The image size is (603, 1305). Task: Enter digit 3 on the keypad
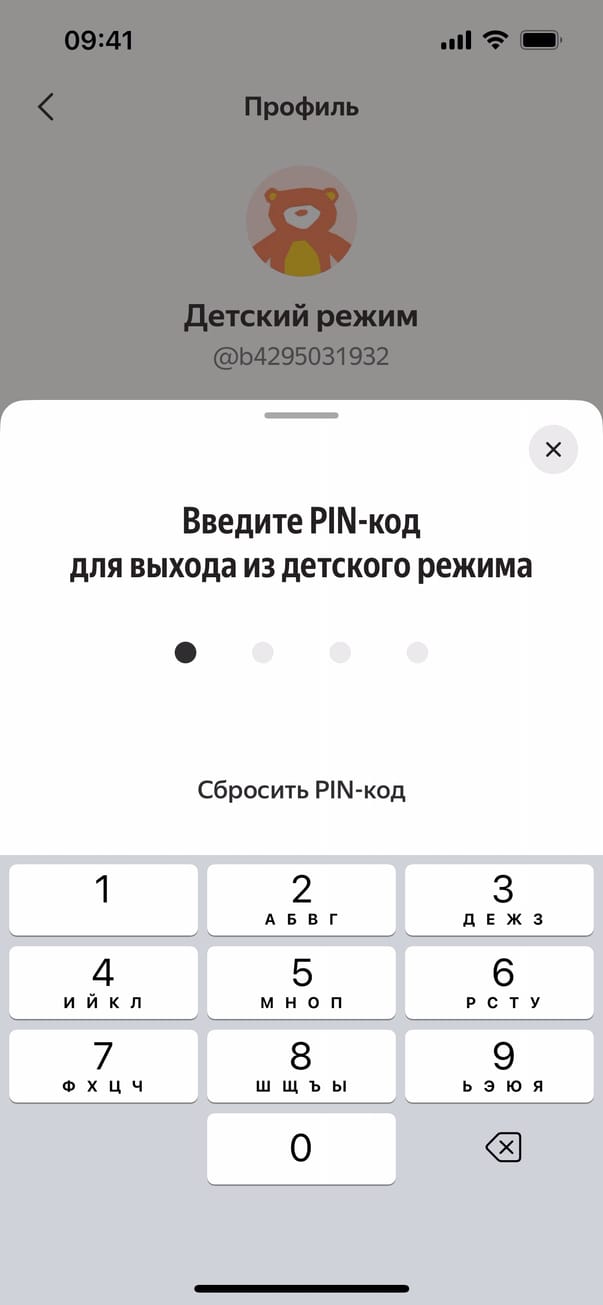pyautogui.click(x=503, y=899)
